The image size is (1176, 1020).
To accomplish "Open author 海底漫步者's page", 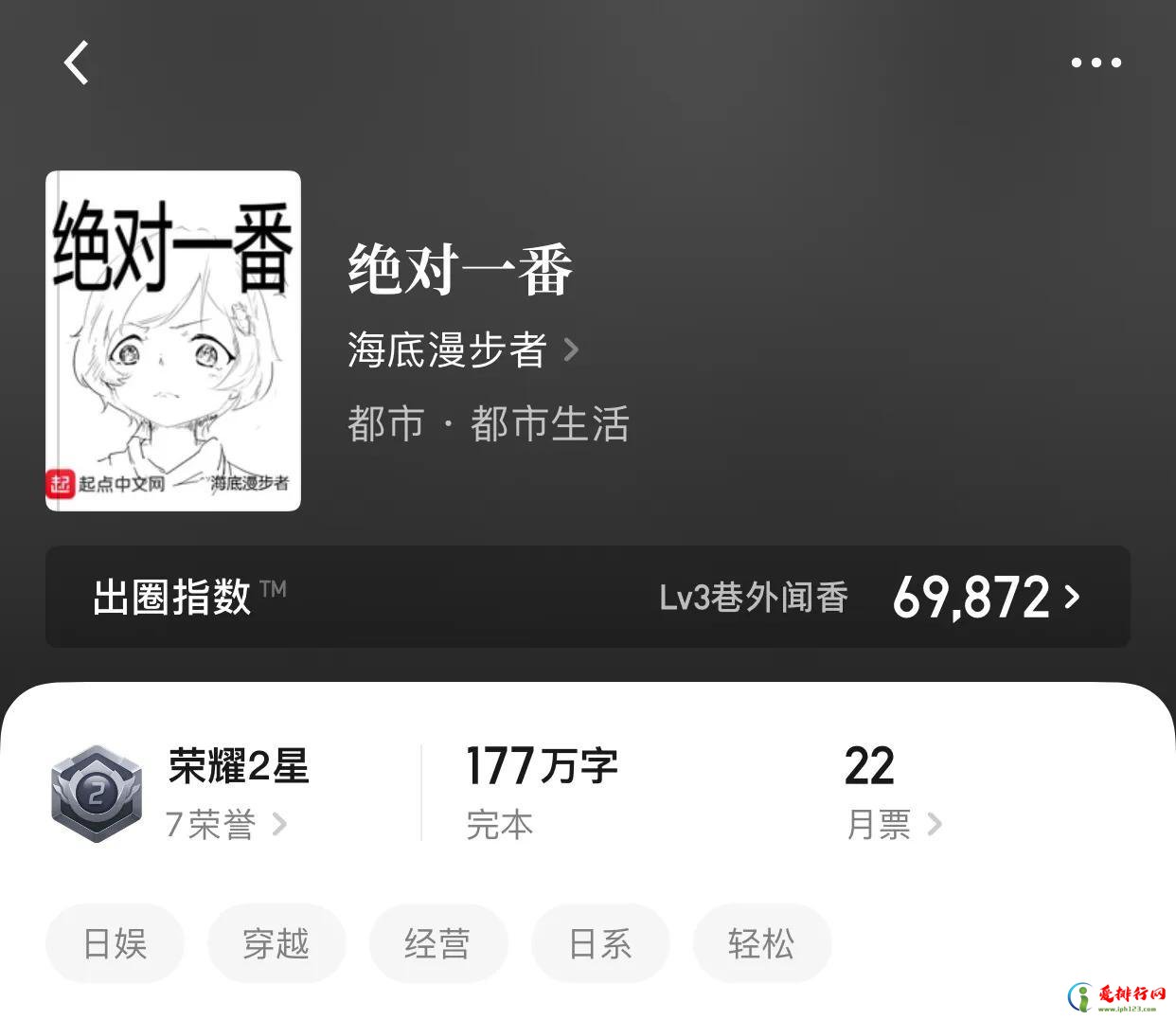I will point(462,350).
